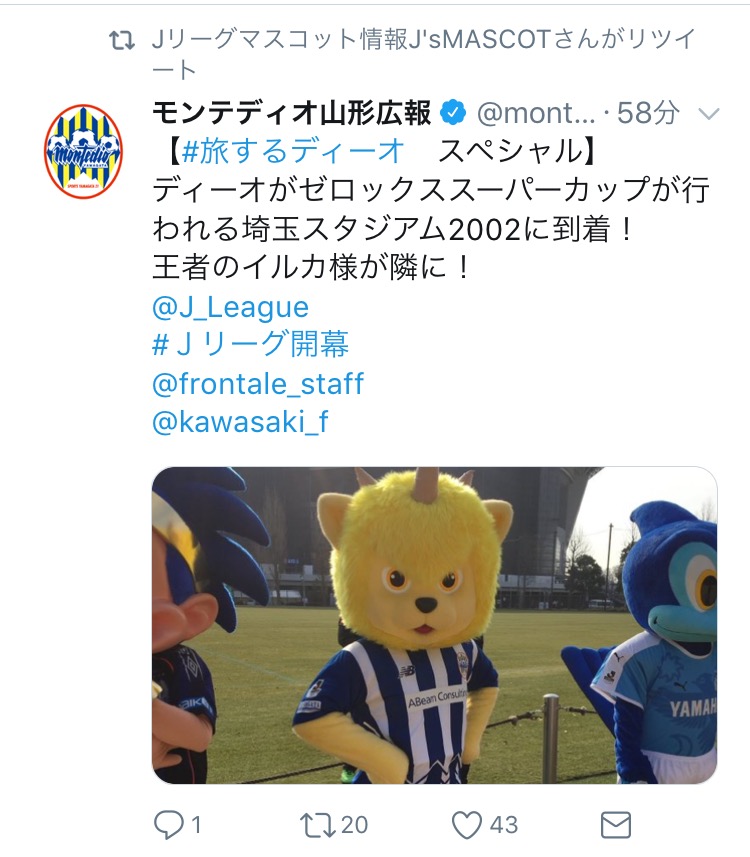Viewport: 750px width, 857px height.
Task: Open the @J_League mention
Action: click(230, 306)
